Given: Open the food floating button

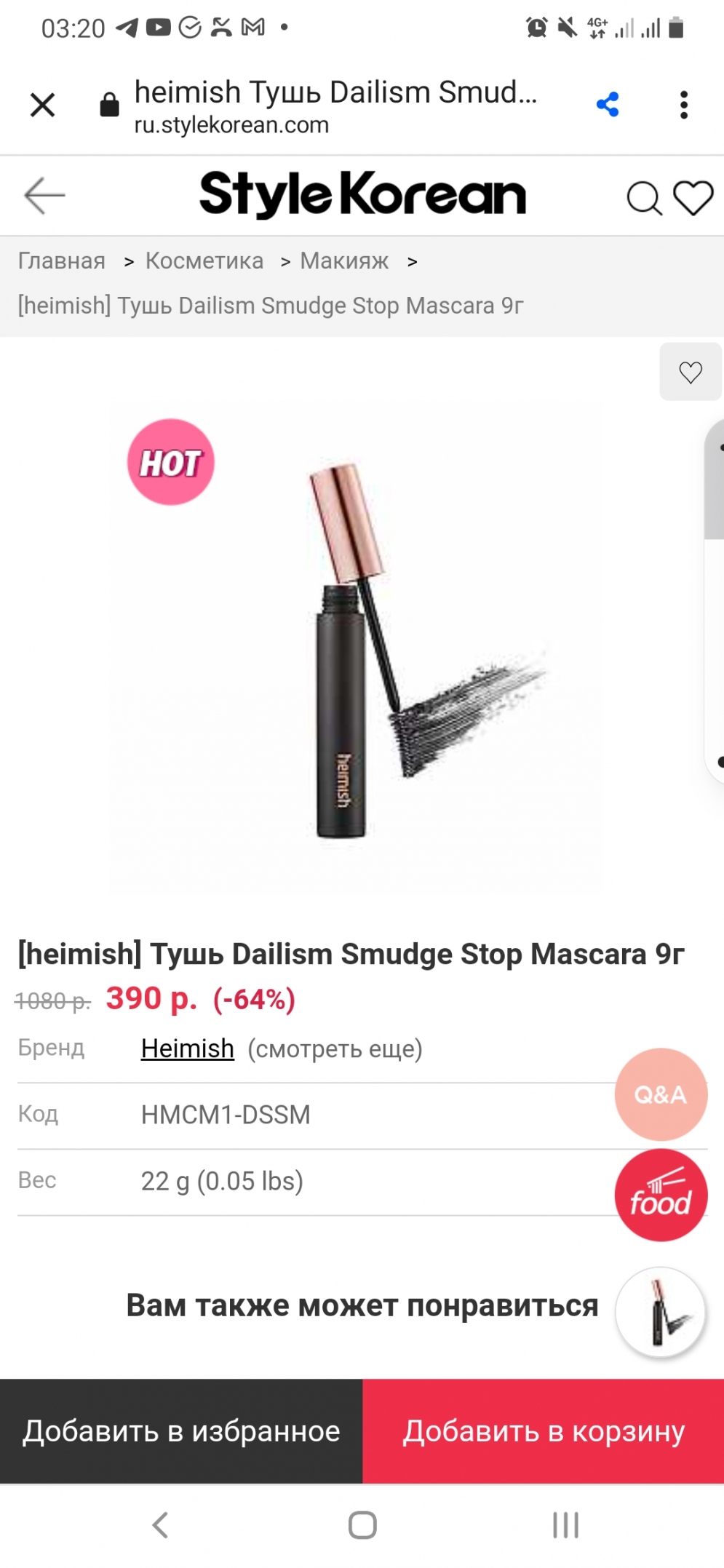Looking at the screenshot, I should pos(661,1195).
